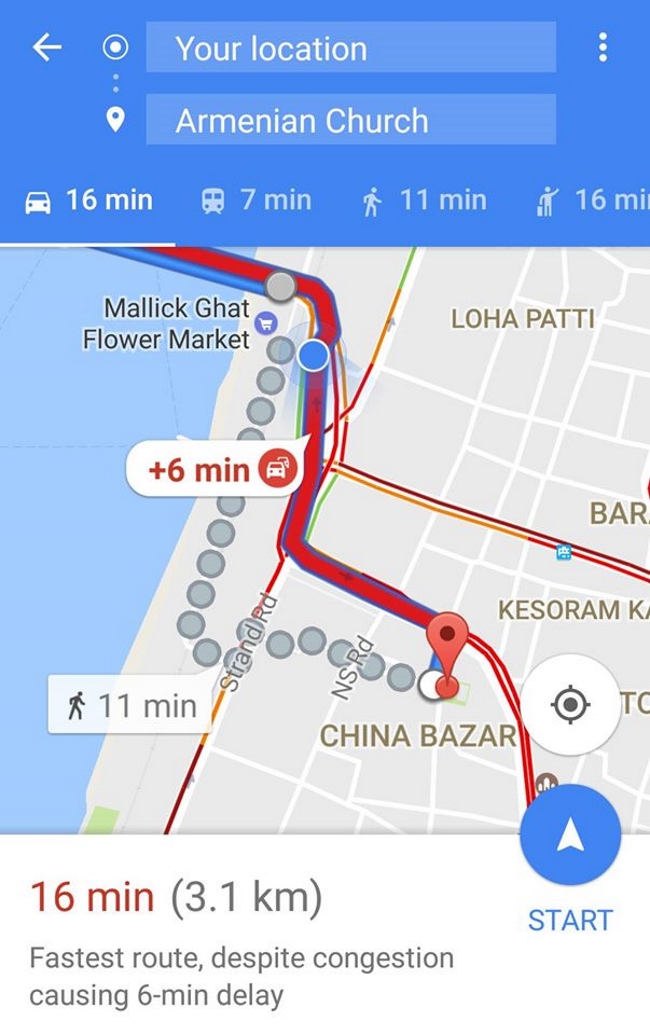Choose the 11 min walking route label
This screenshot has height=1035, width=650.
130,706
